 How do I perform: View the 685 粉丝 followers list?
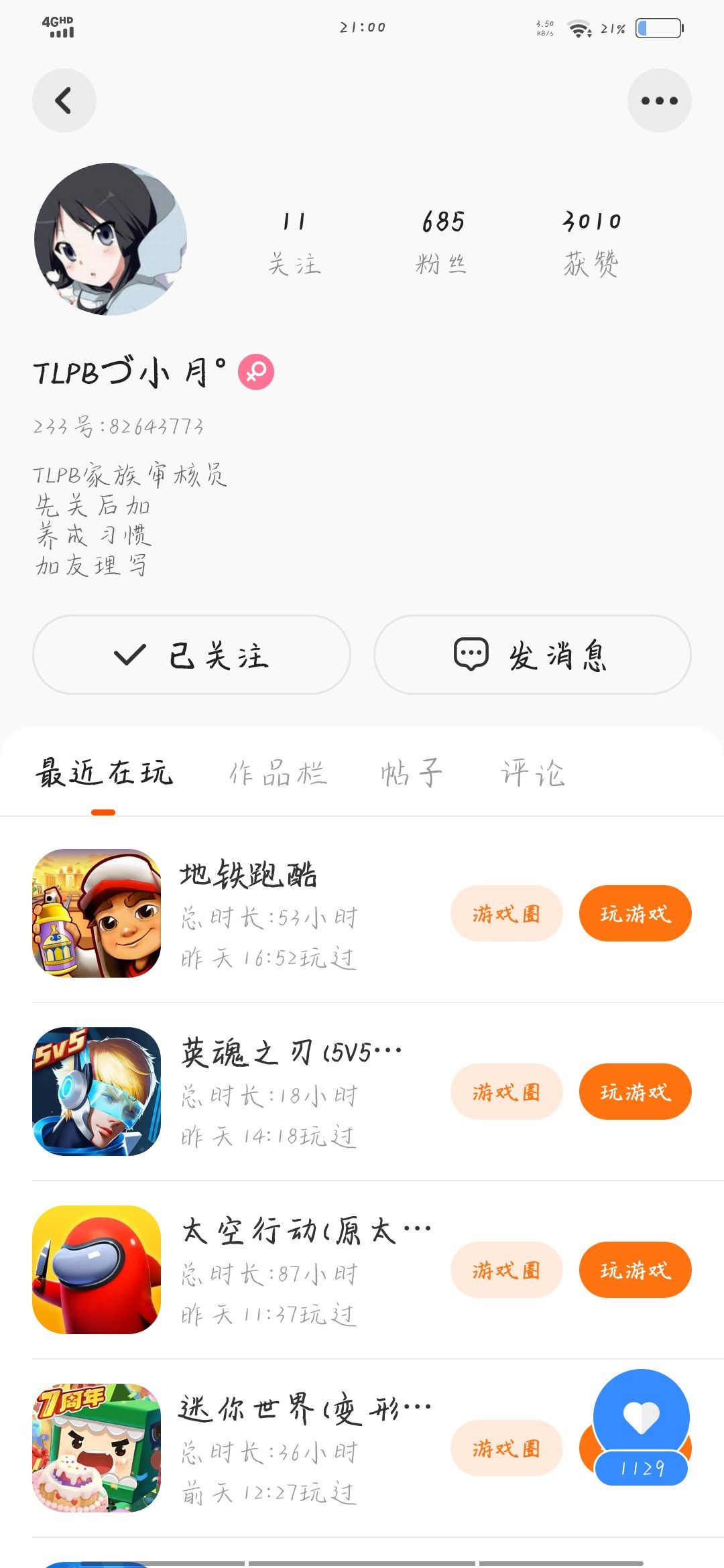(442, 243)
